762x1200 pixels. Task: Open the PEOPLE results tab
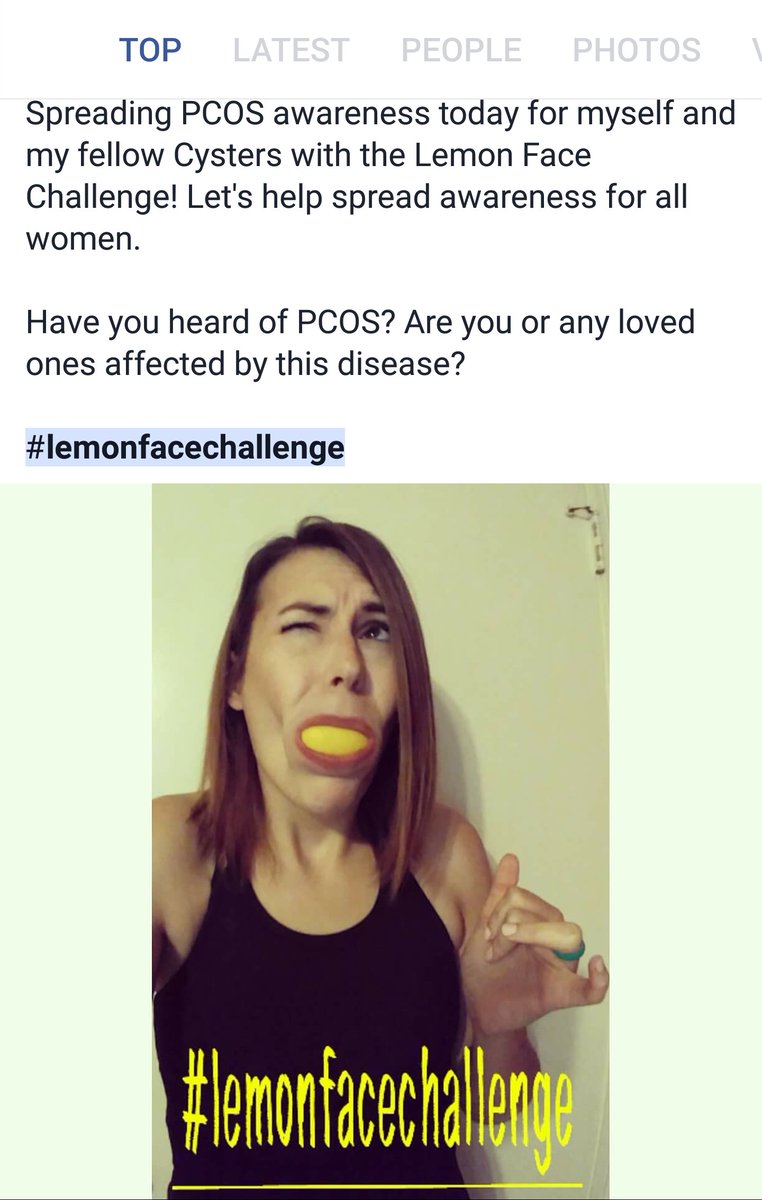pyautogui.click(x=461, y=50)
